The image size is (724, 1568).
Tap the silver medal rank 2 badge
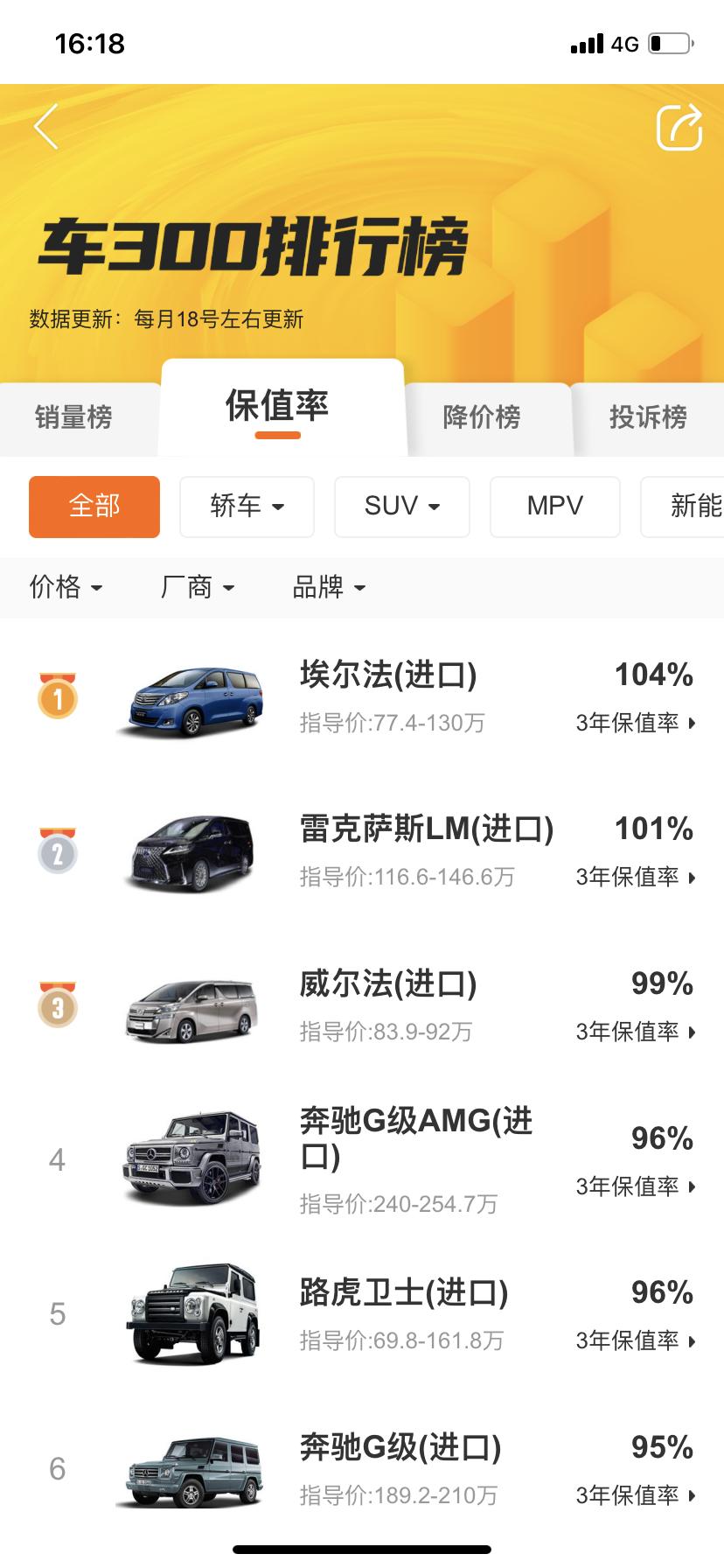[x=57, y=851]
